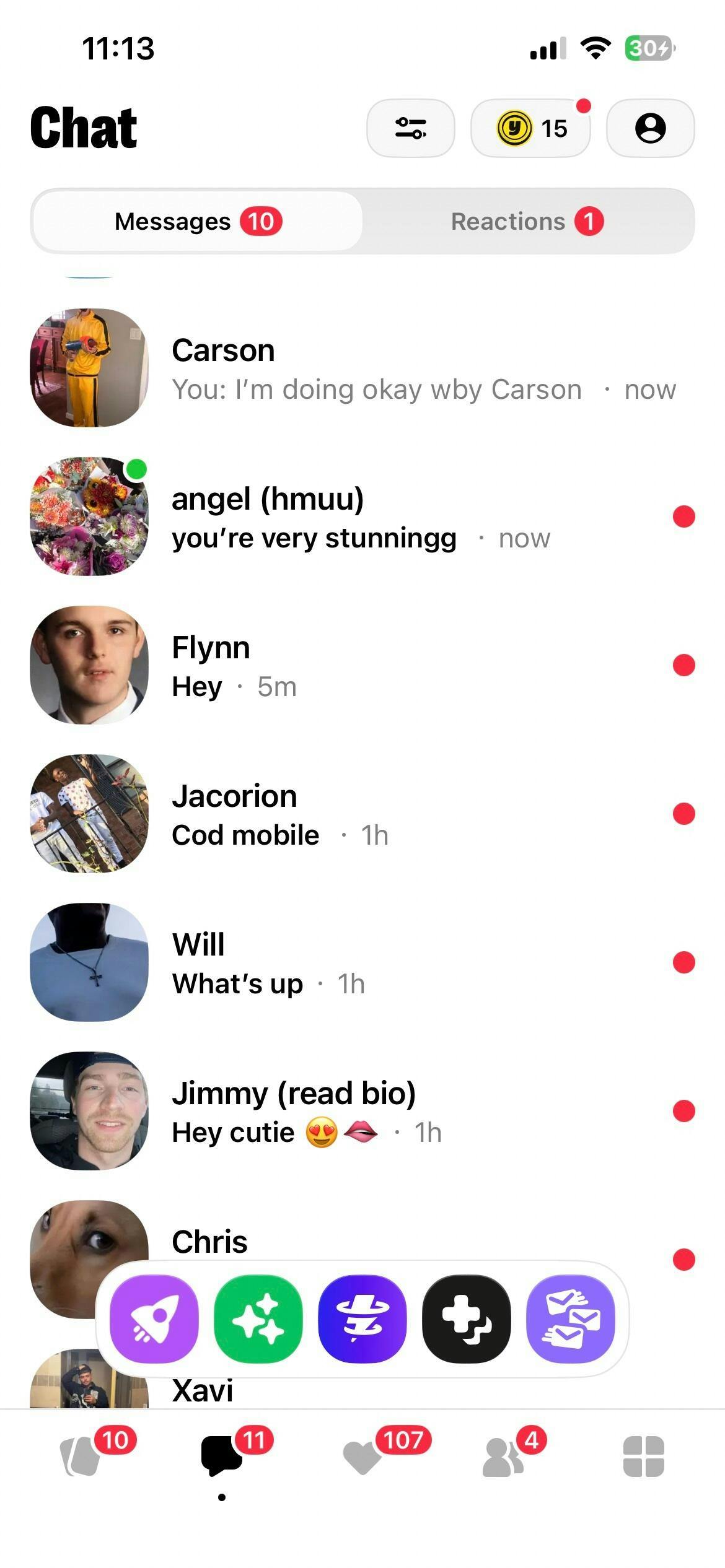Tap the blue lightning tornado icon

click(x=362, y=1319)
